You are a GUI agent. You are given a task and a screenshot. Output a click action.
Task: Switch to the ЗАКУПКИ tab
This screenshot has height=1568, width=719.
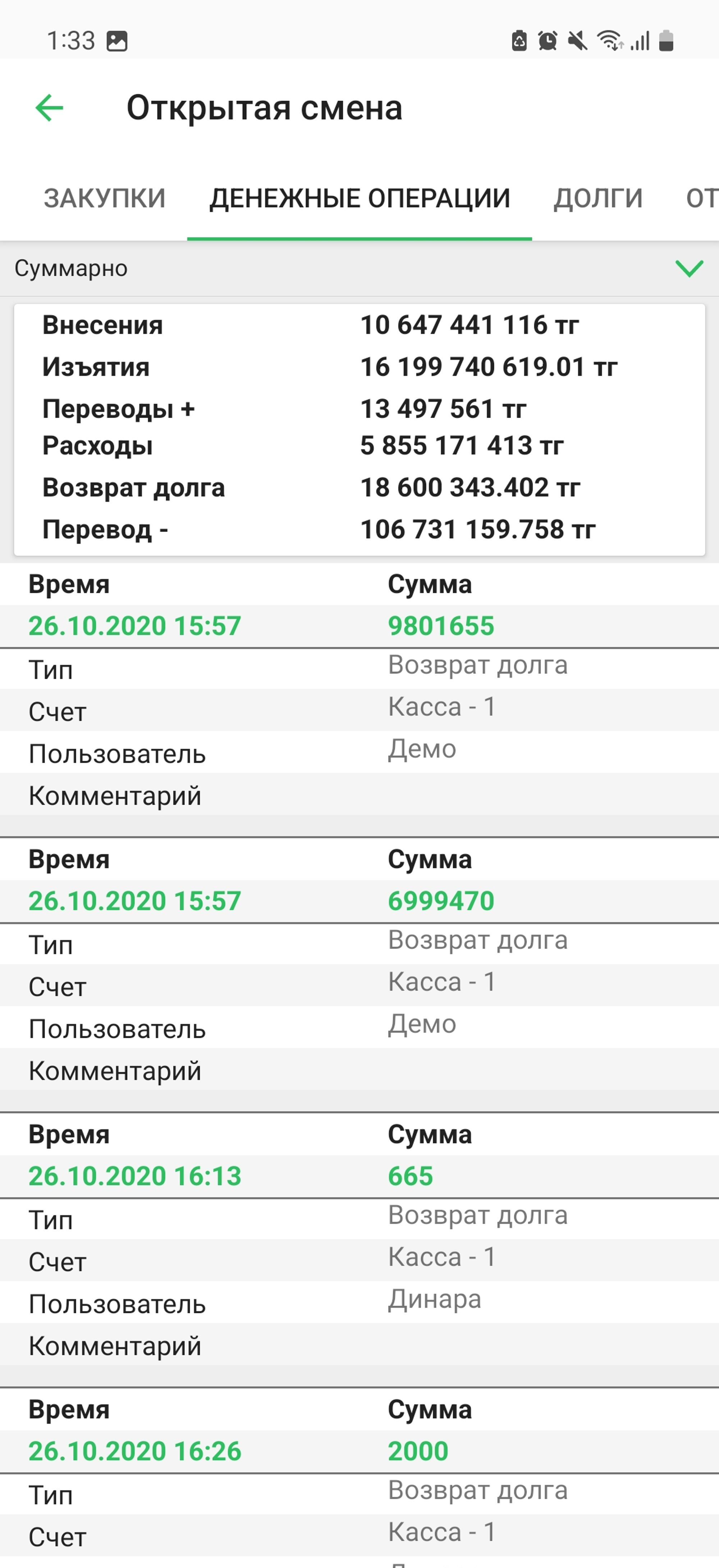[105, 199]
